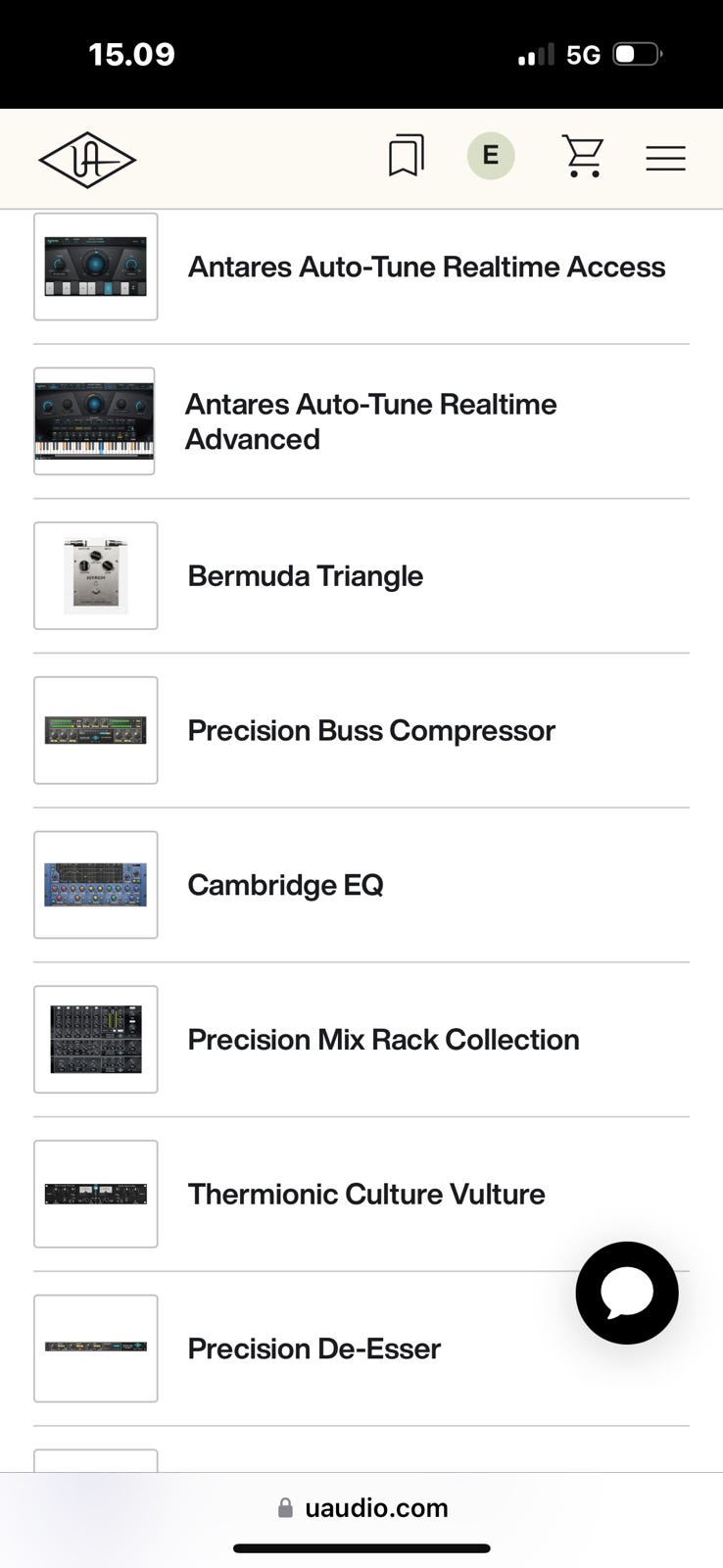Open Precision Mix Rack Collection
The width and height of the screenshot is (723, 1568).
[361, 1039]
